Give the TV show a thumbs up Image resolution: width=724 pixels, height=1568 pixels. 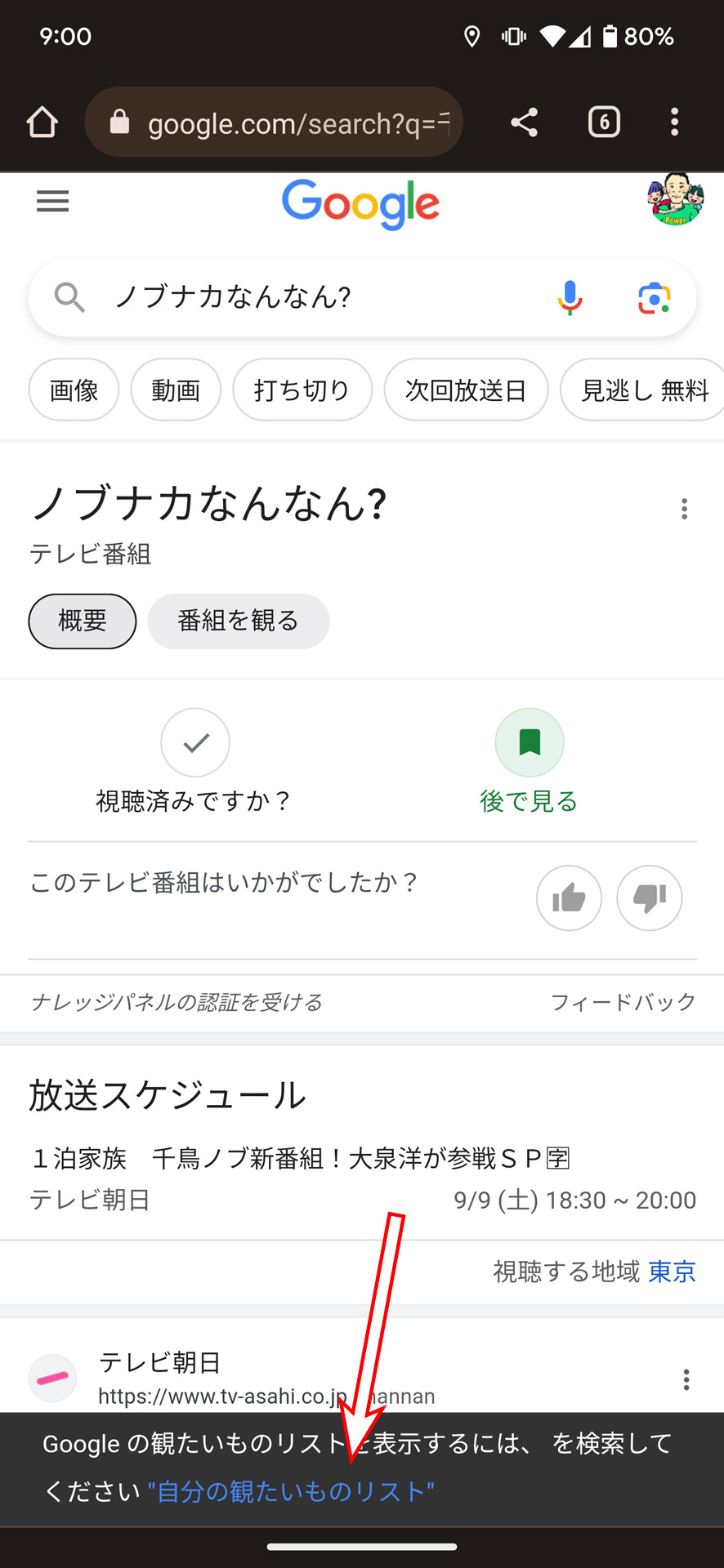[569, 898]
